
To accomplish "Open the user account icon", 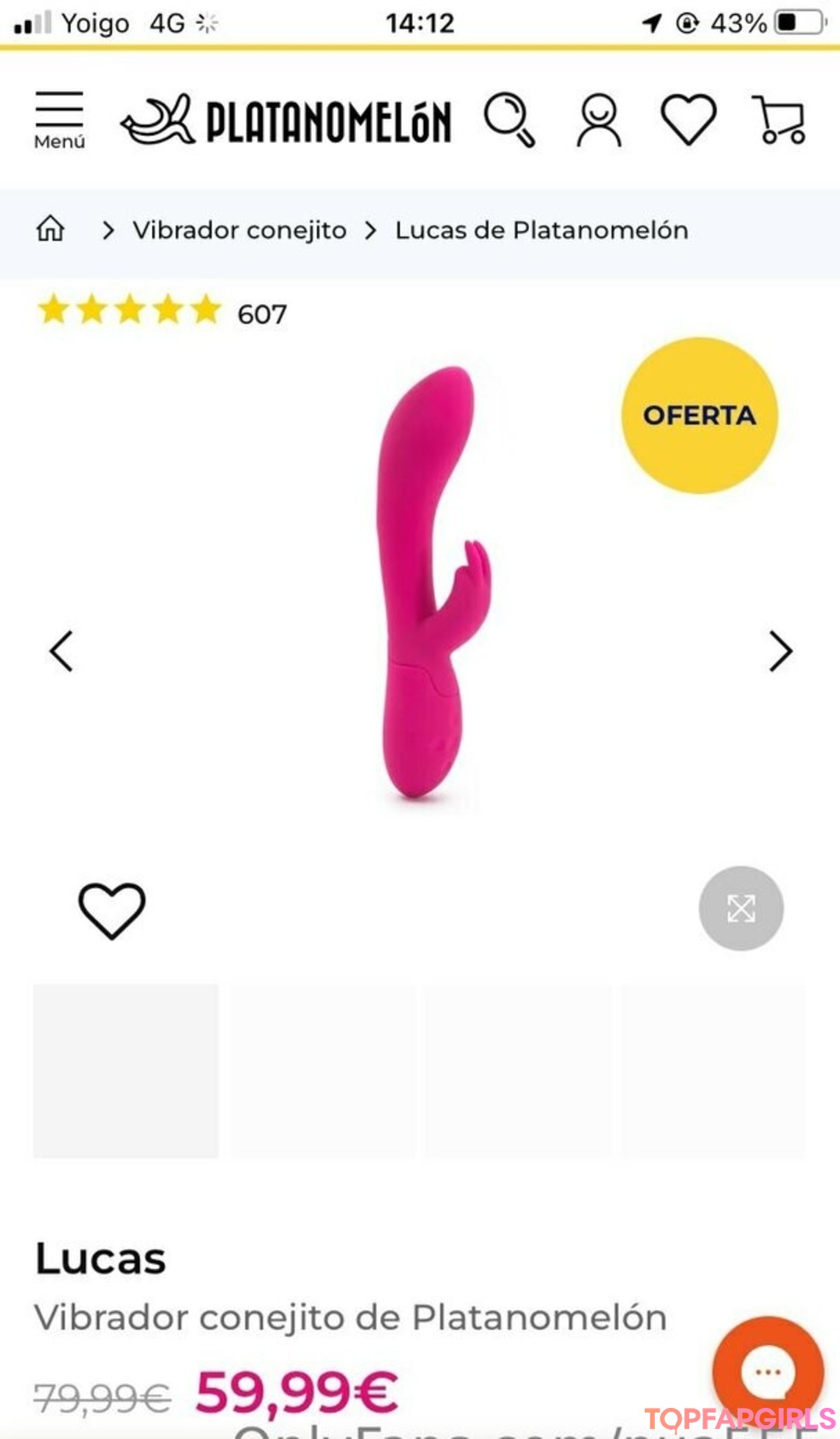I will click(599, 120).
